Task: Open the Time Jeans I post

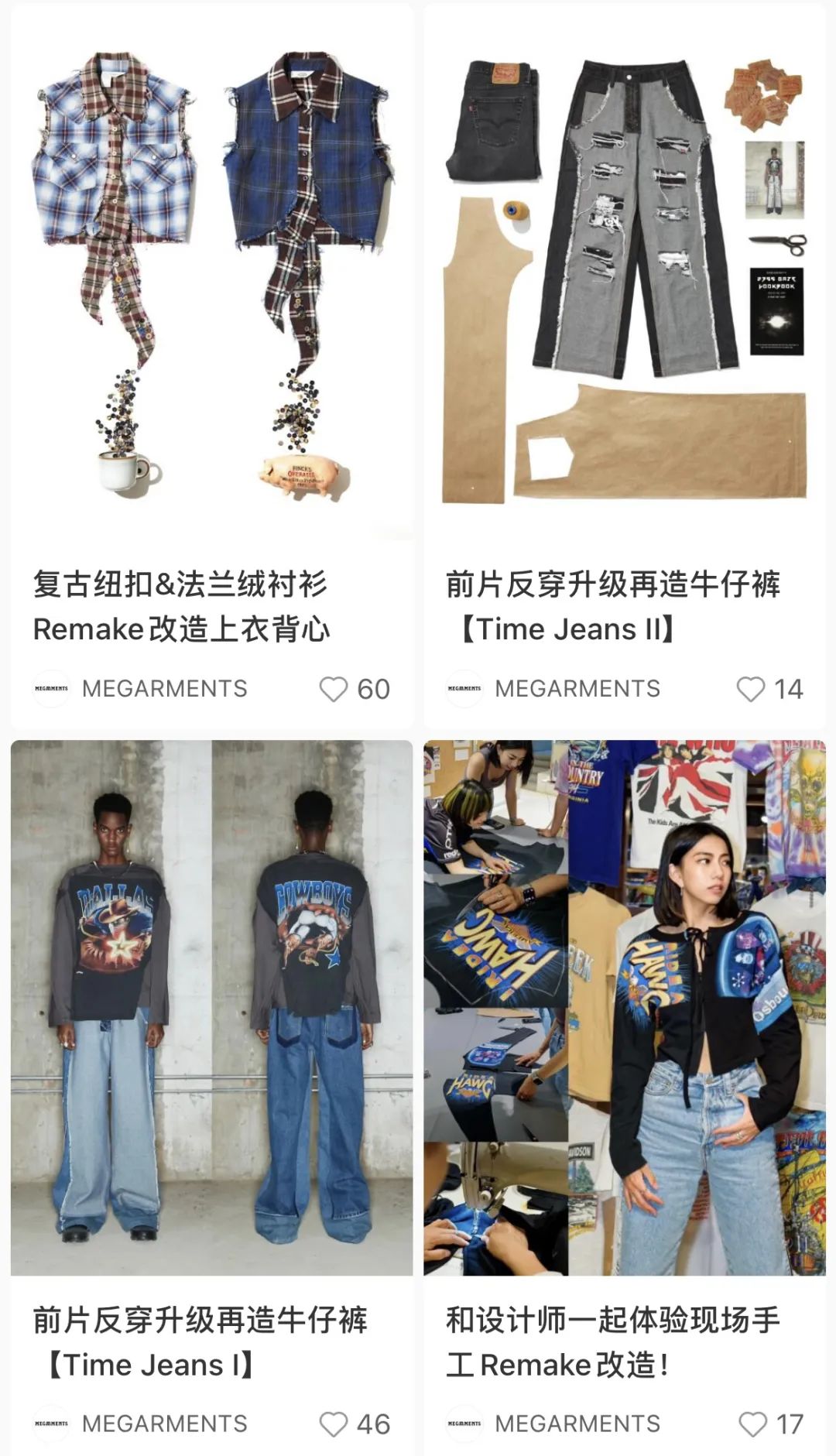Action: point(211,1006)
